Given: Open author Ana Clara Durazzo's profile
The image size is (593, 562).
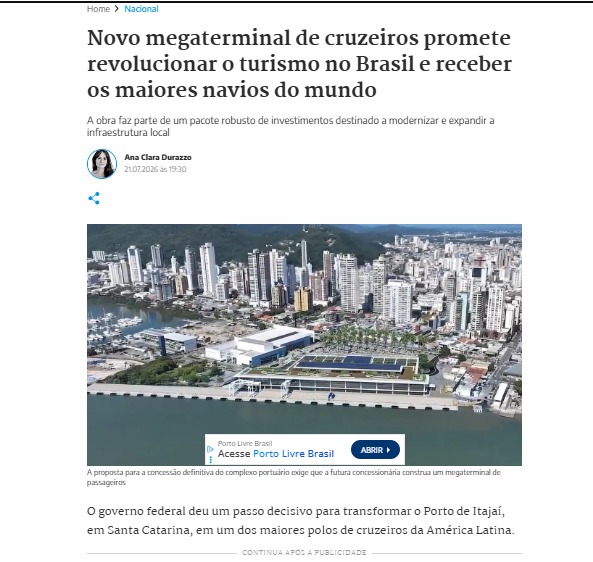Looking at the screenshot, I should click(158, 157).
